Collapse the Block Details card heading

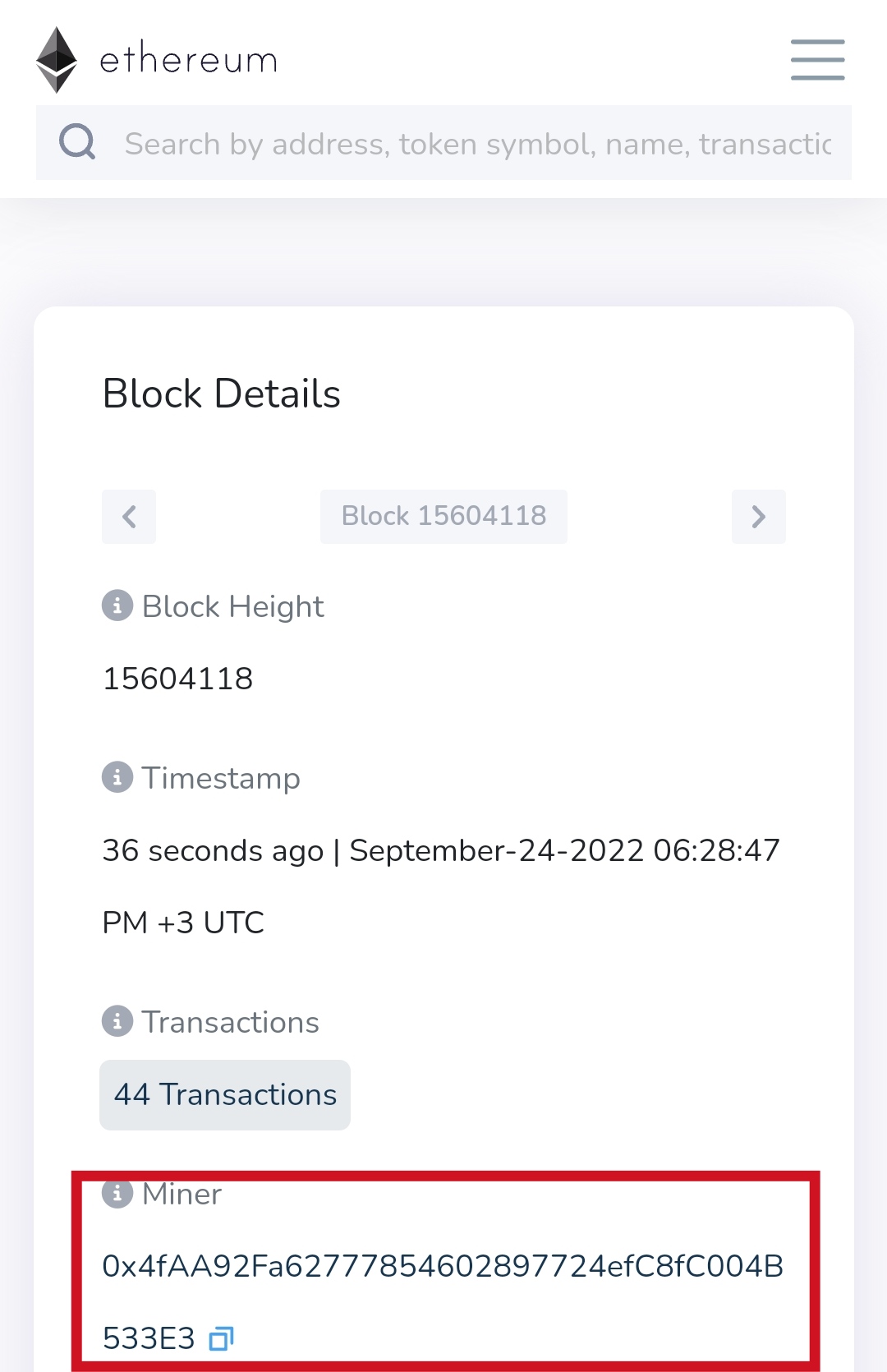coord(221,393)
